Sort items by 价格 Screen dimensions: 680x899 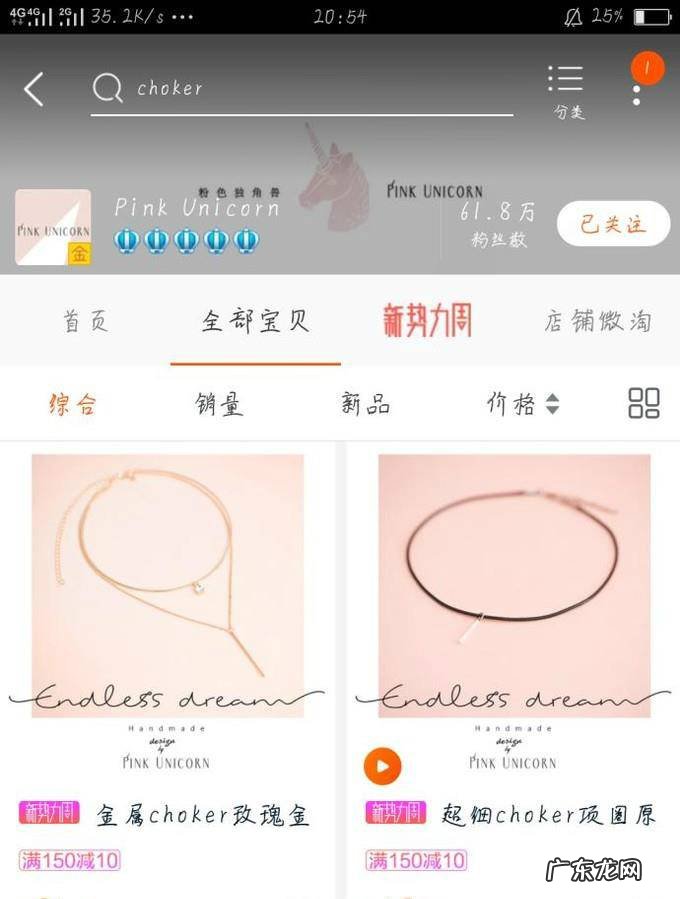[522, 404]
